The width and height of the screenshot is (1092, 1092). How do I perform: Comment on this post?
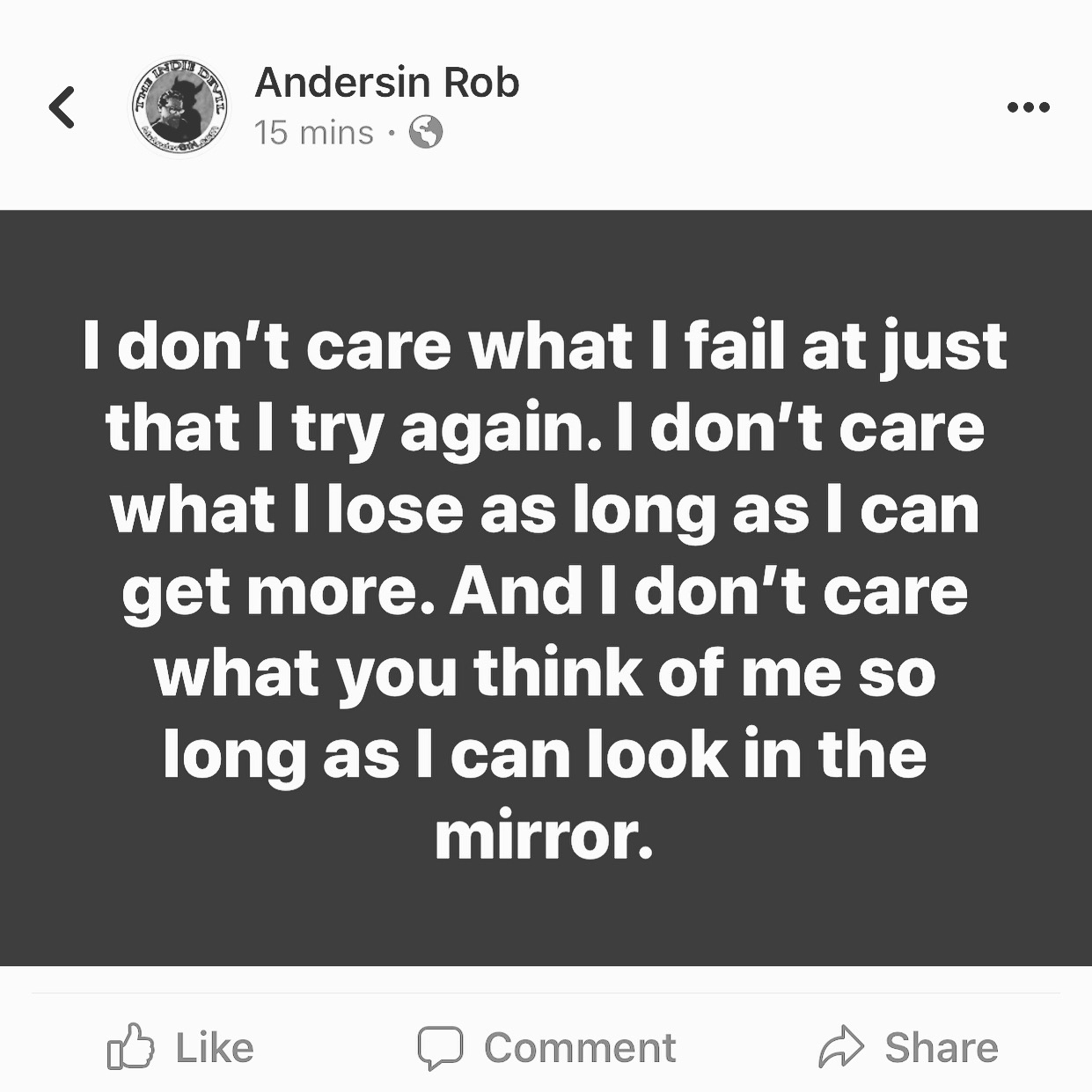(x=547, y=1047)
